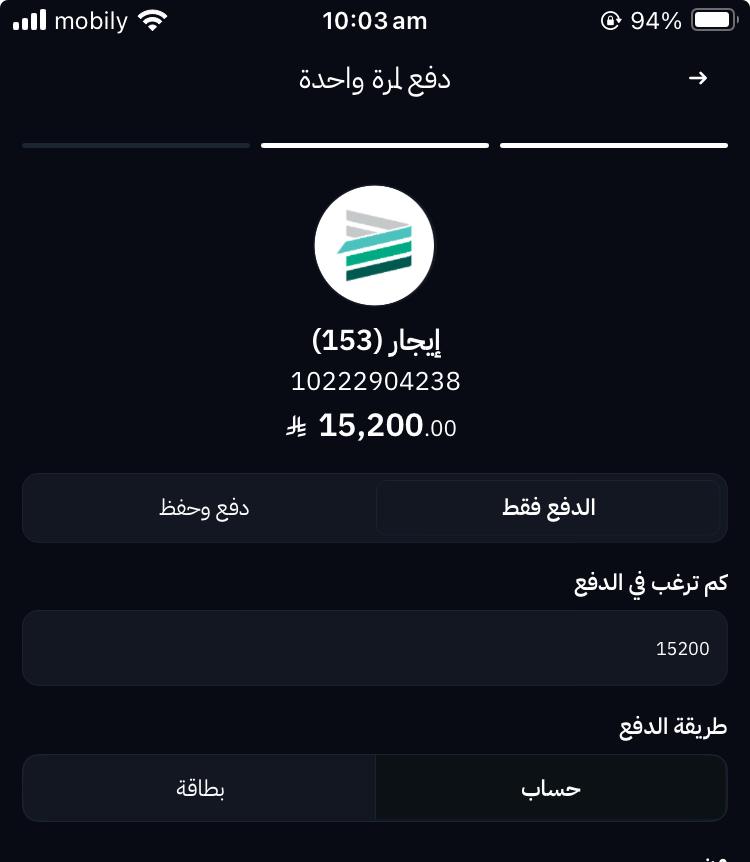The width and height of the screenshot is (750, 862).
Task: Edit the payment amount field
Action: (375, 648)
